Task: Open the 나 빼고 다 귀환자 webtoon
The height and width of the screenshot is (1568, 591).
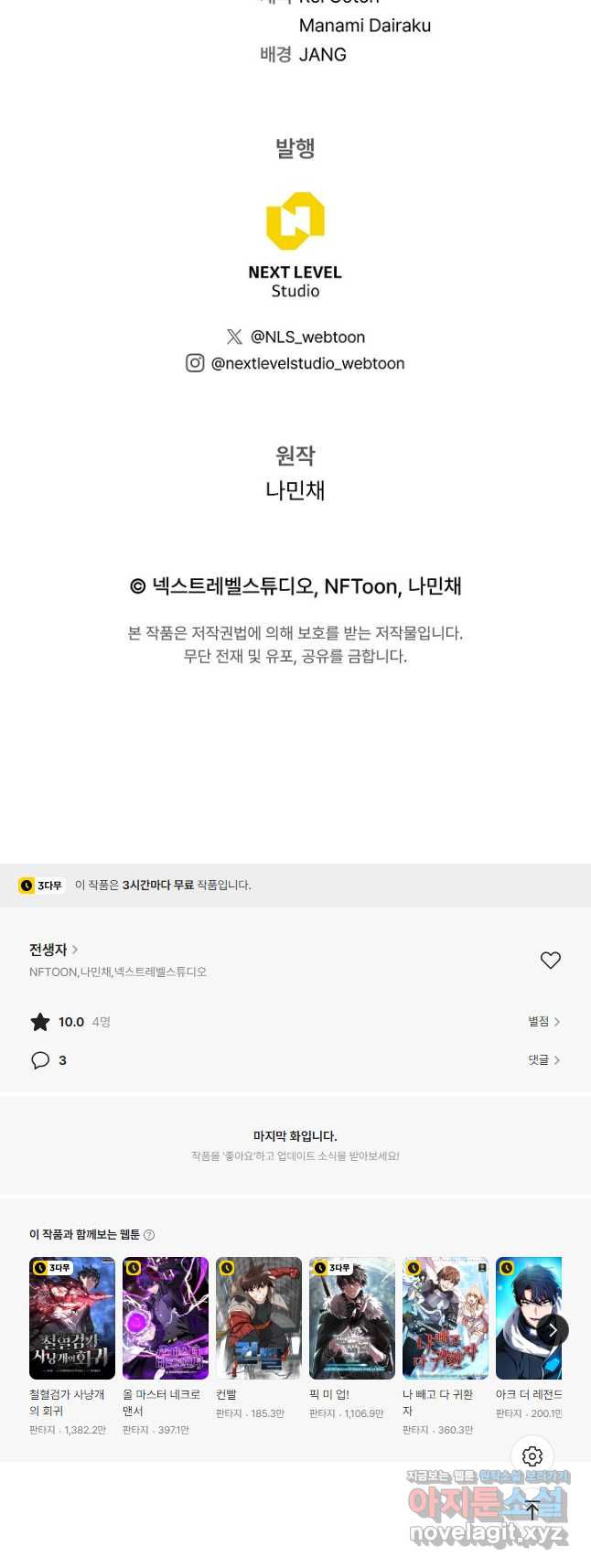Action: [x=446, y=1317]
